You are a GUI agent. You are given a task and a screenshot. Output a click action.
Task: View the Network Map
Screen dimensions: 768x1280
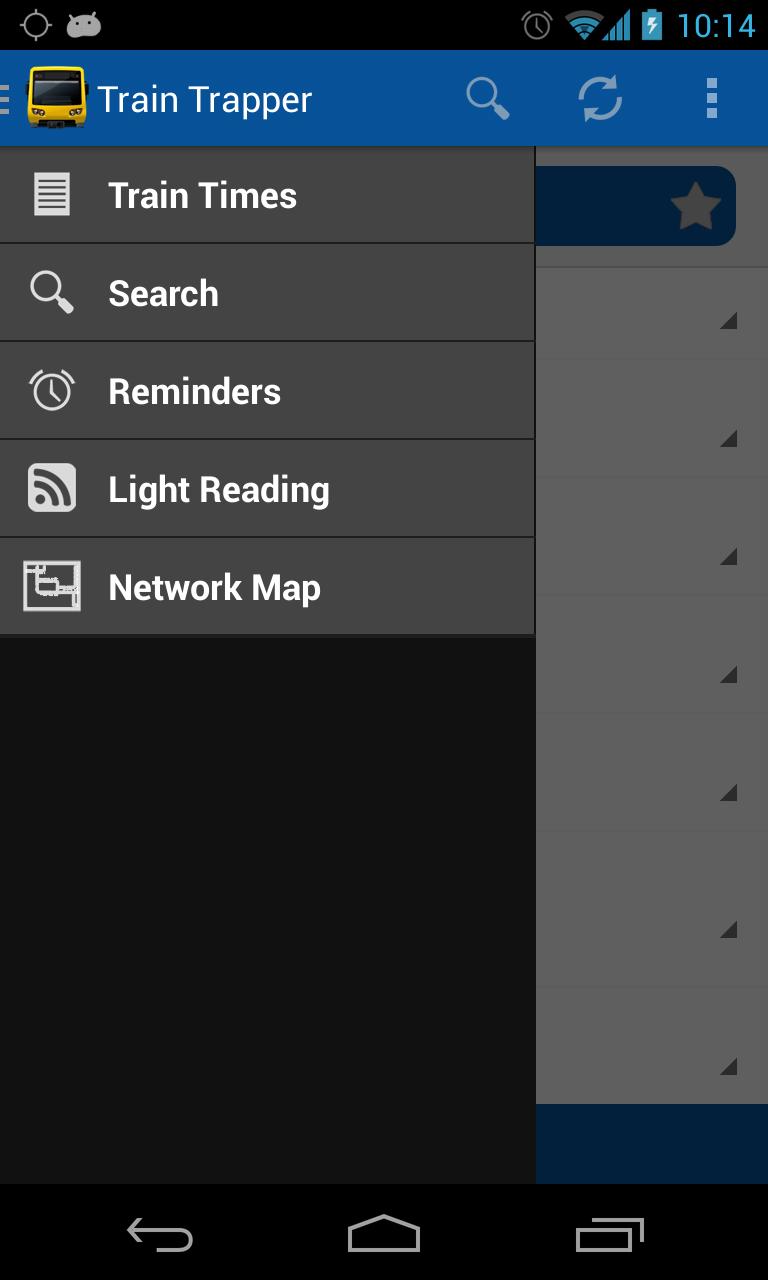pos(266,587)
